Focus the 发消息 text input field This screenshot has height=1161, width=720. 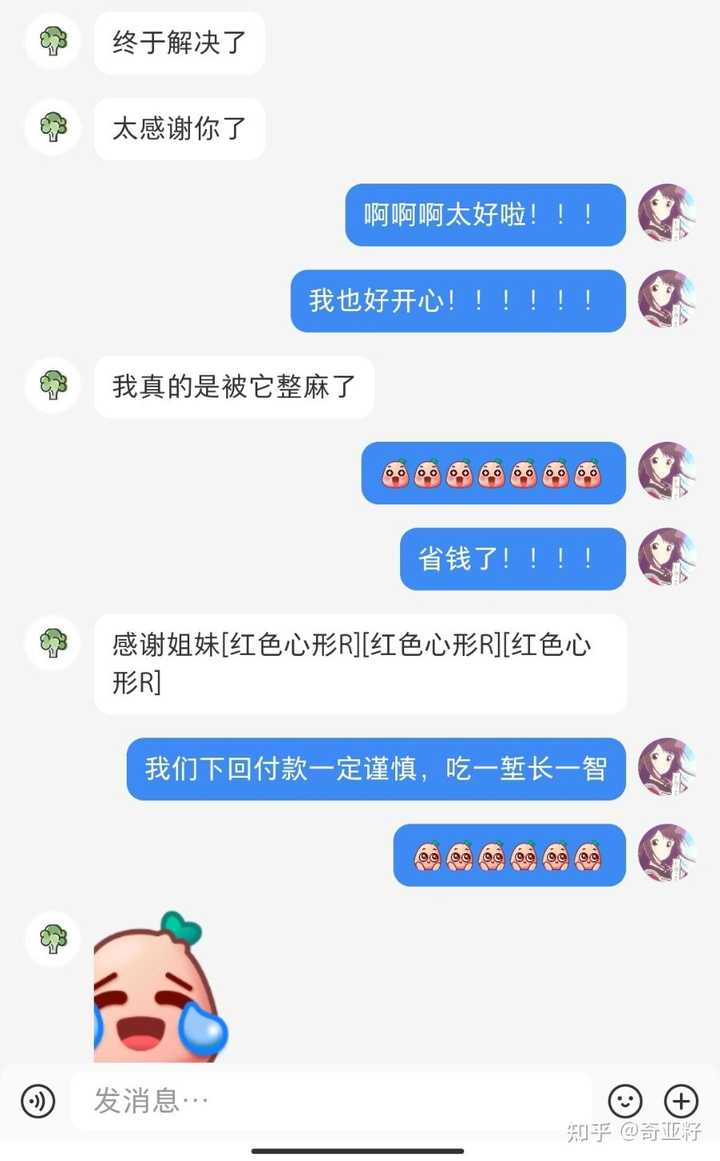click(330, 1101)
